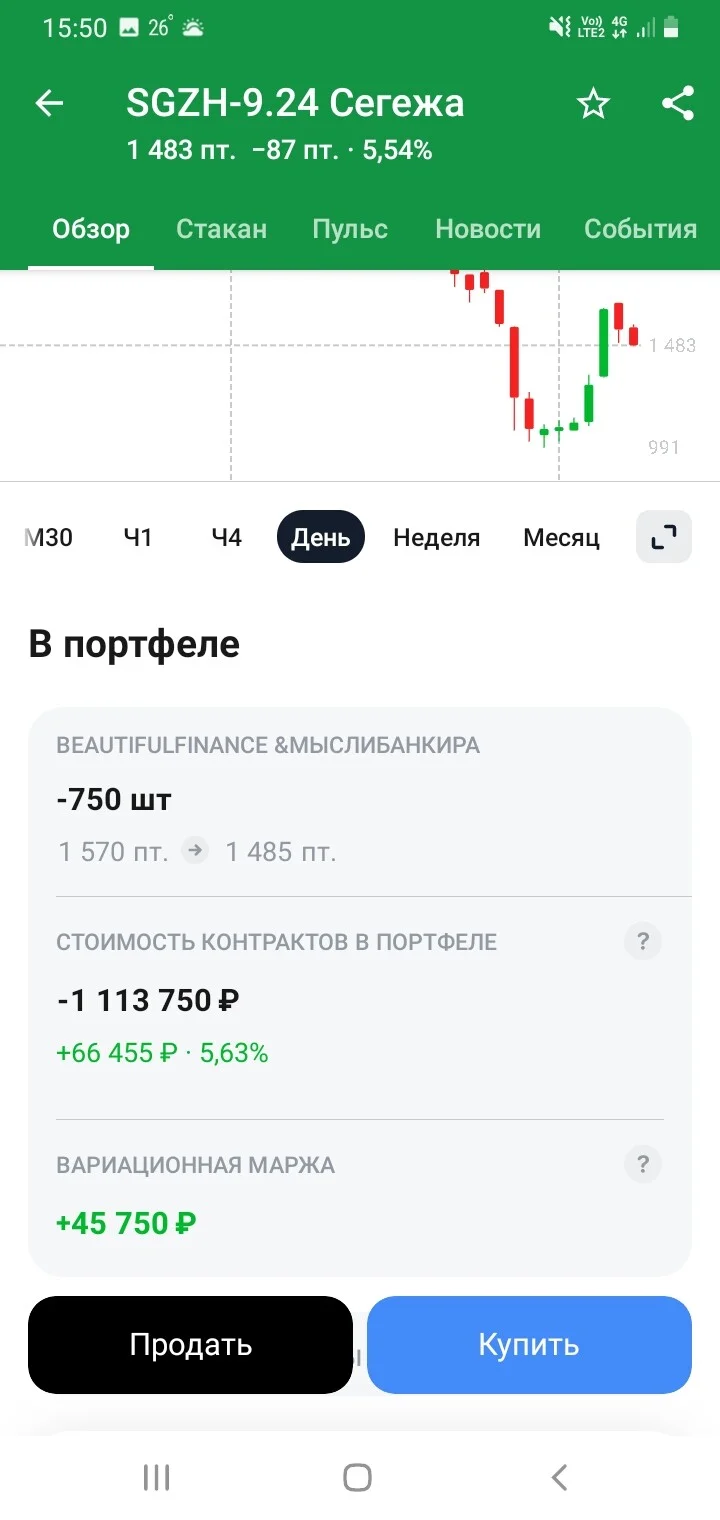Select the М30 chart interval
This screenshot has width=720, height=1520.
[48, 537]
